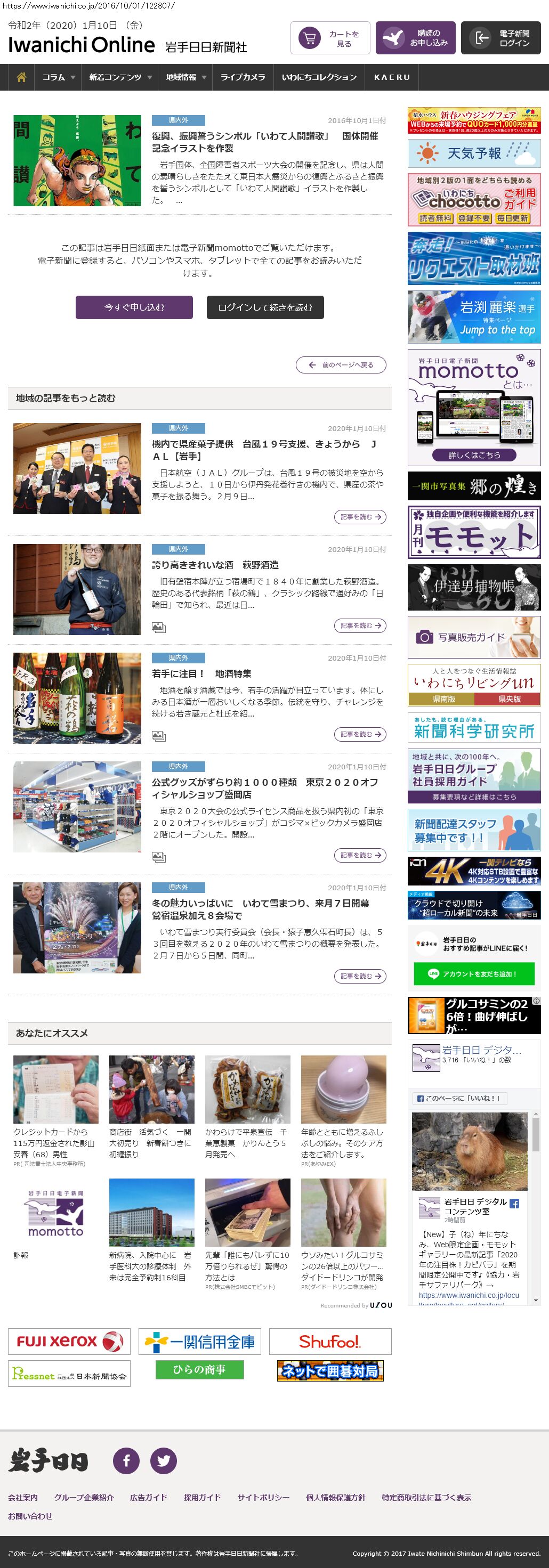549x1568 pixels.
Task: Open the cart via カートを見る
Action: coord(330,38)
